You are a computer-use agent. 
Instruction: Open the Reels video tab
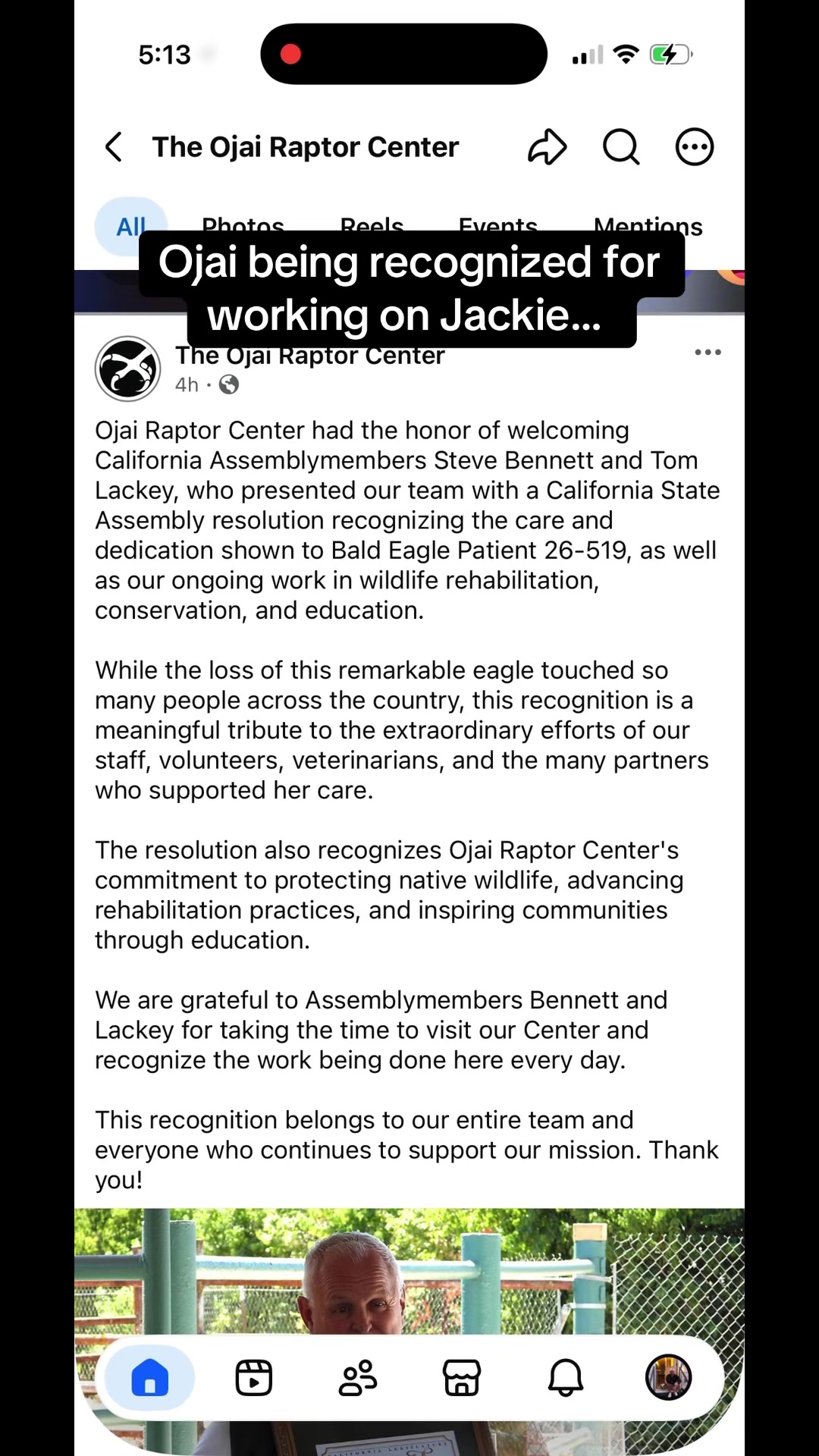coord(254,1377)
